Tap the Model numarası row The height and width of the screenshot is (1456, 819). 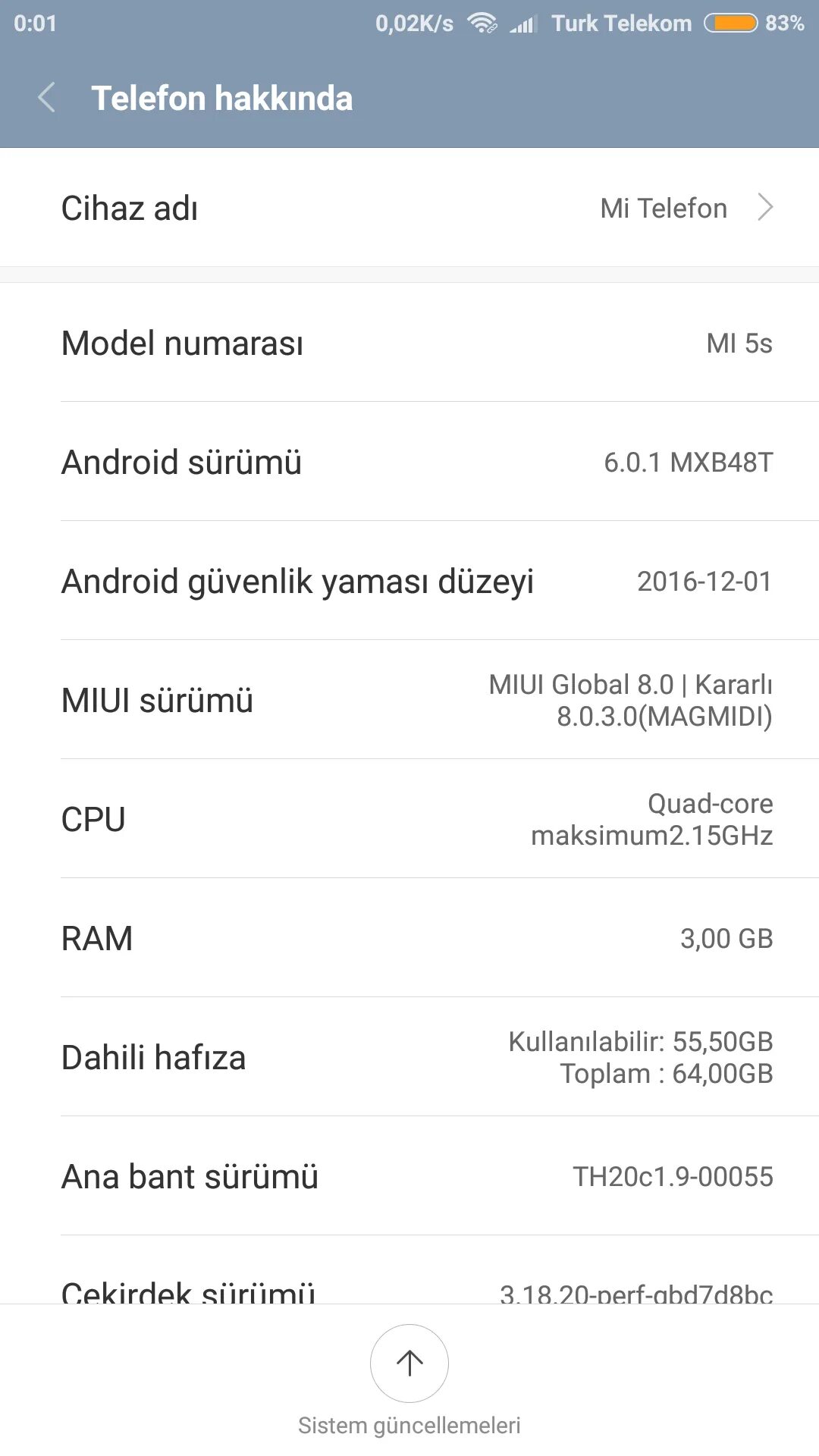tap(409, 343)
